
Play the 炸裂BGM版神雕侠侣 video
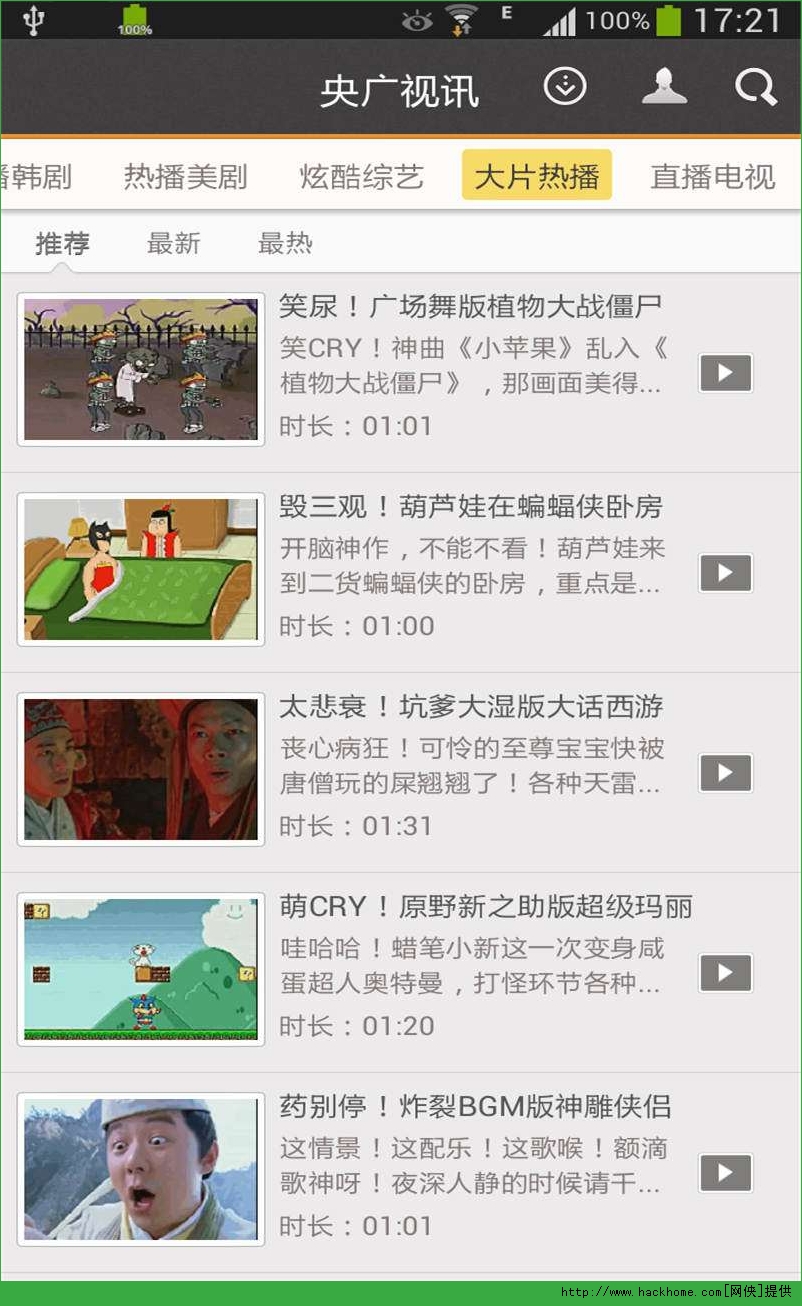725,1173
